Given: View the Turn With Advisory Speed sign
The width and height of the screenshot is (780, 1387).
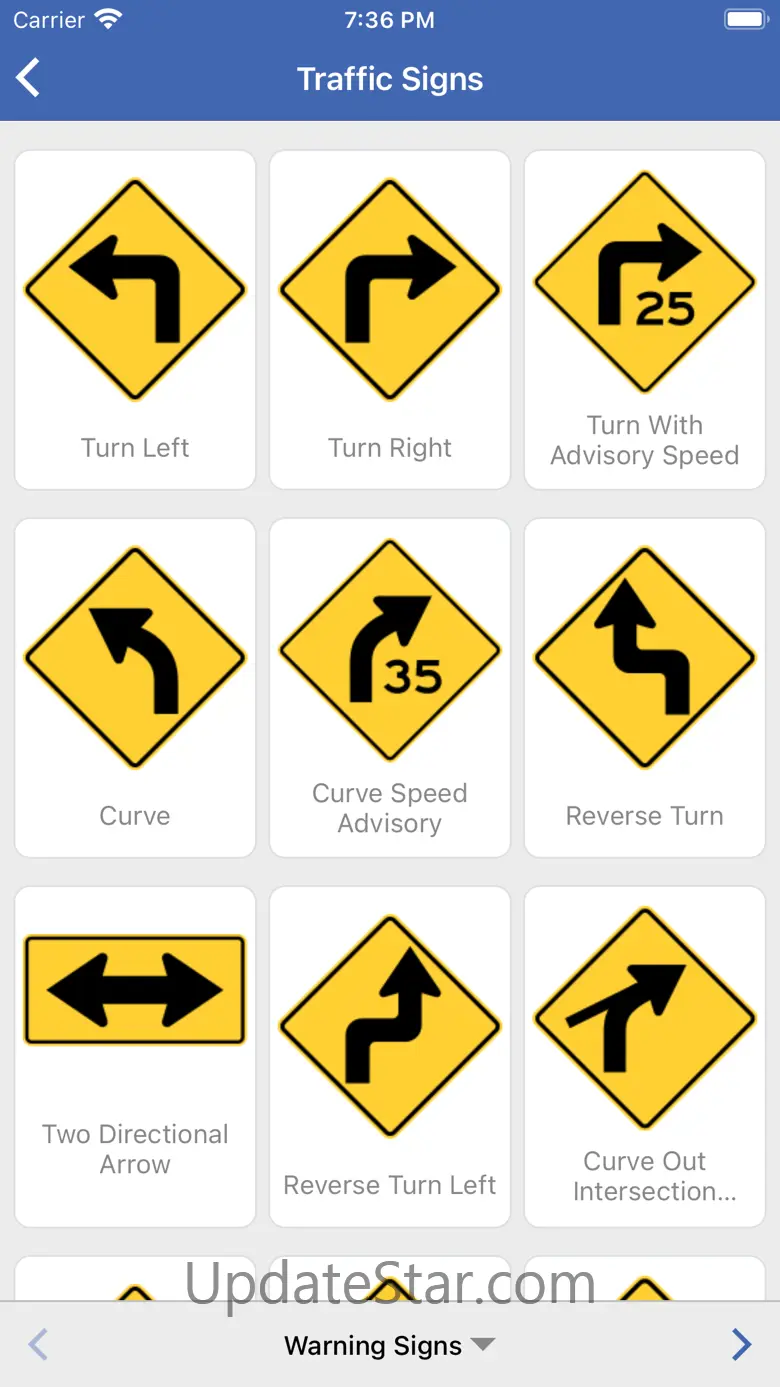Looking at the screenshot, I should click(645, 320).
